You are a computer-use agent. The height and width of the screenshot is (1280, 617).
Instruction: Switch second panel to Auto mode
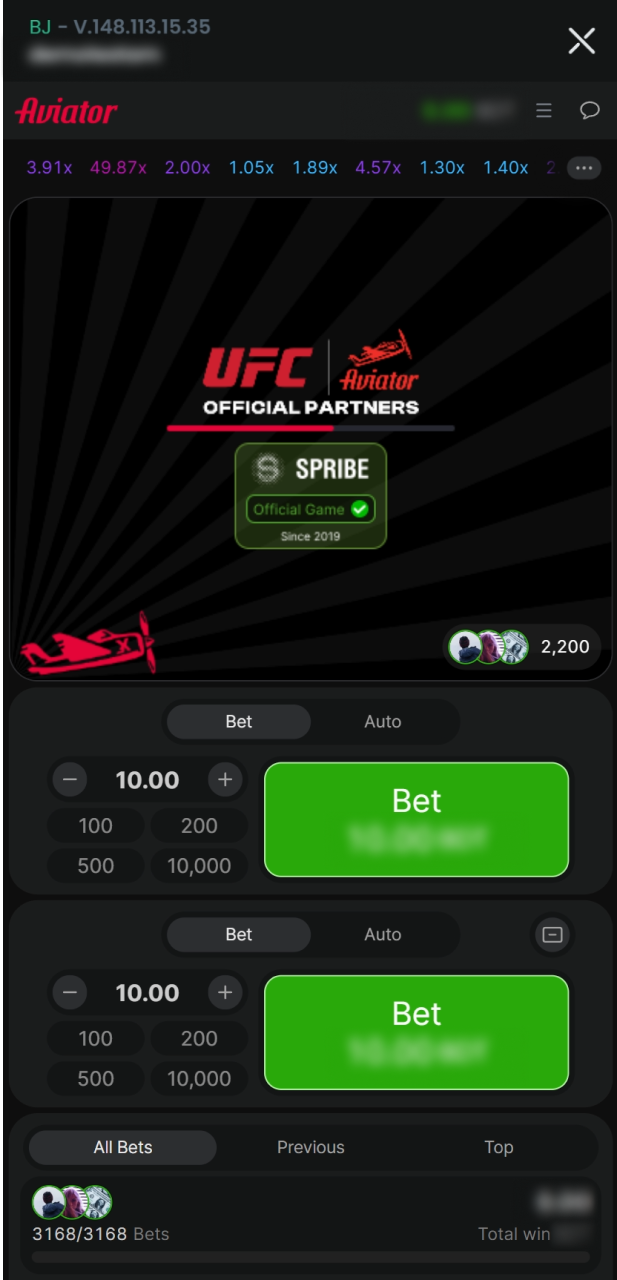coord(382,934)
